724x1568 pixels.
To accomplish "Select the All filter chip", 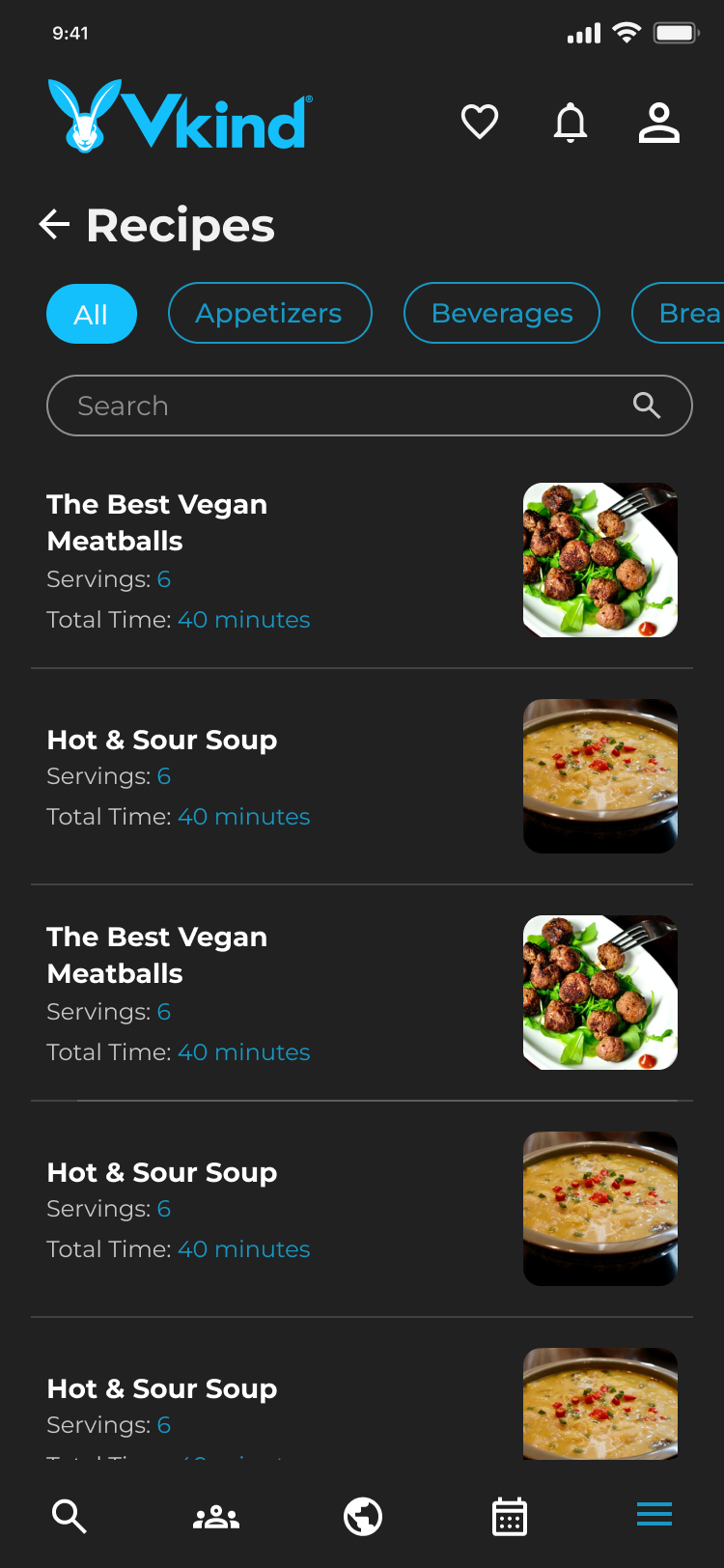I will tap(92, 314).
